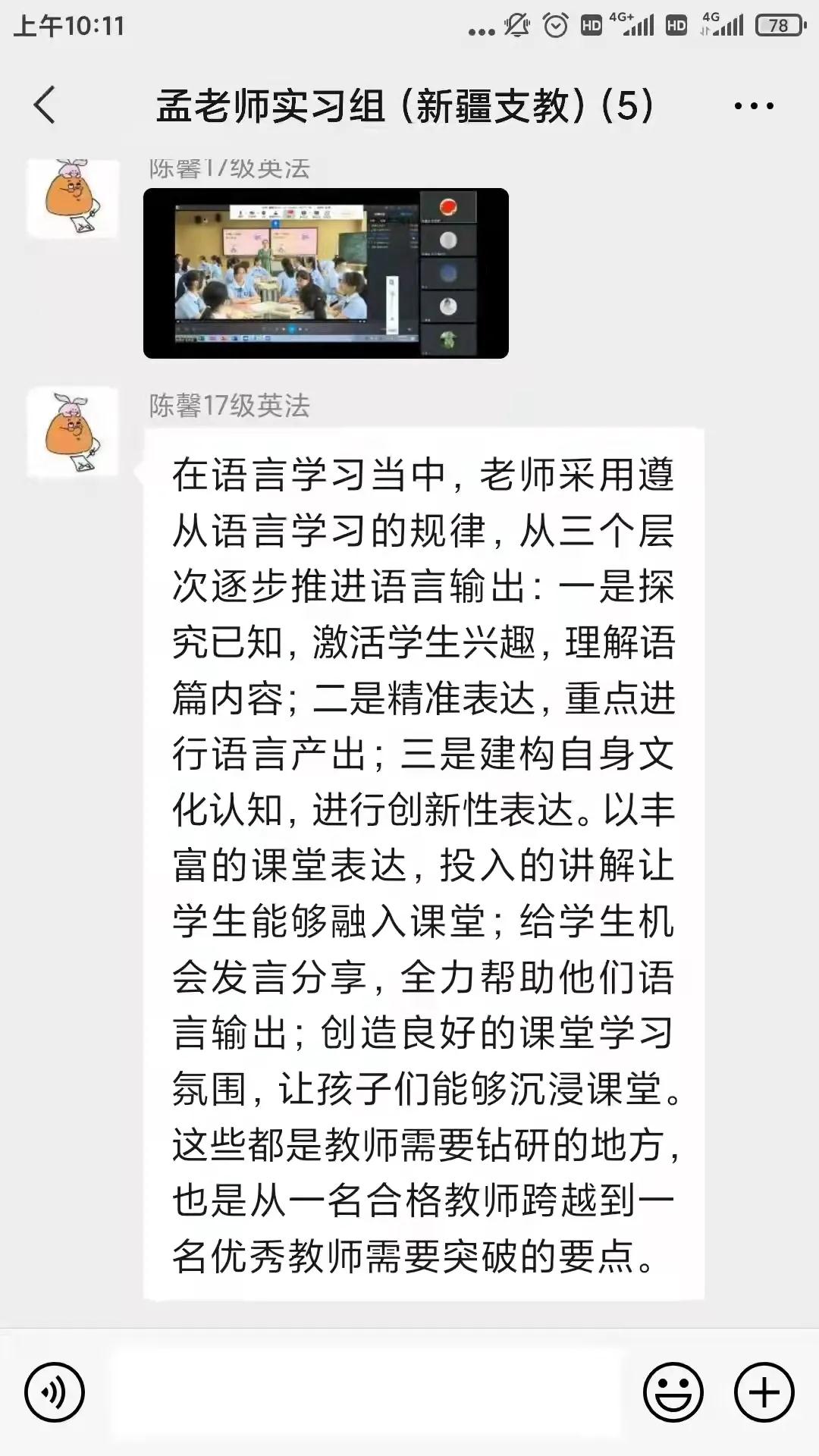Go back from the group chat

click(44, 105)
